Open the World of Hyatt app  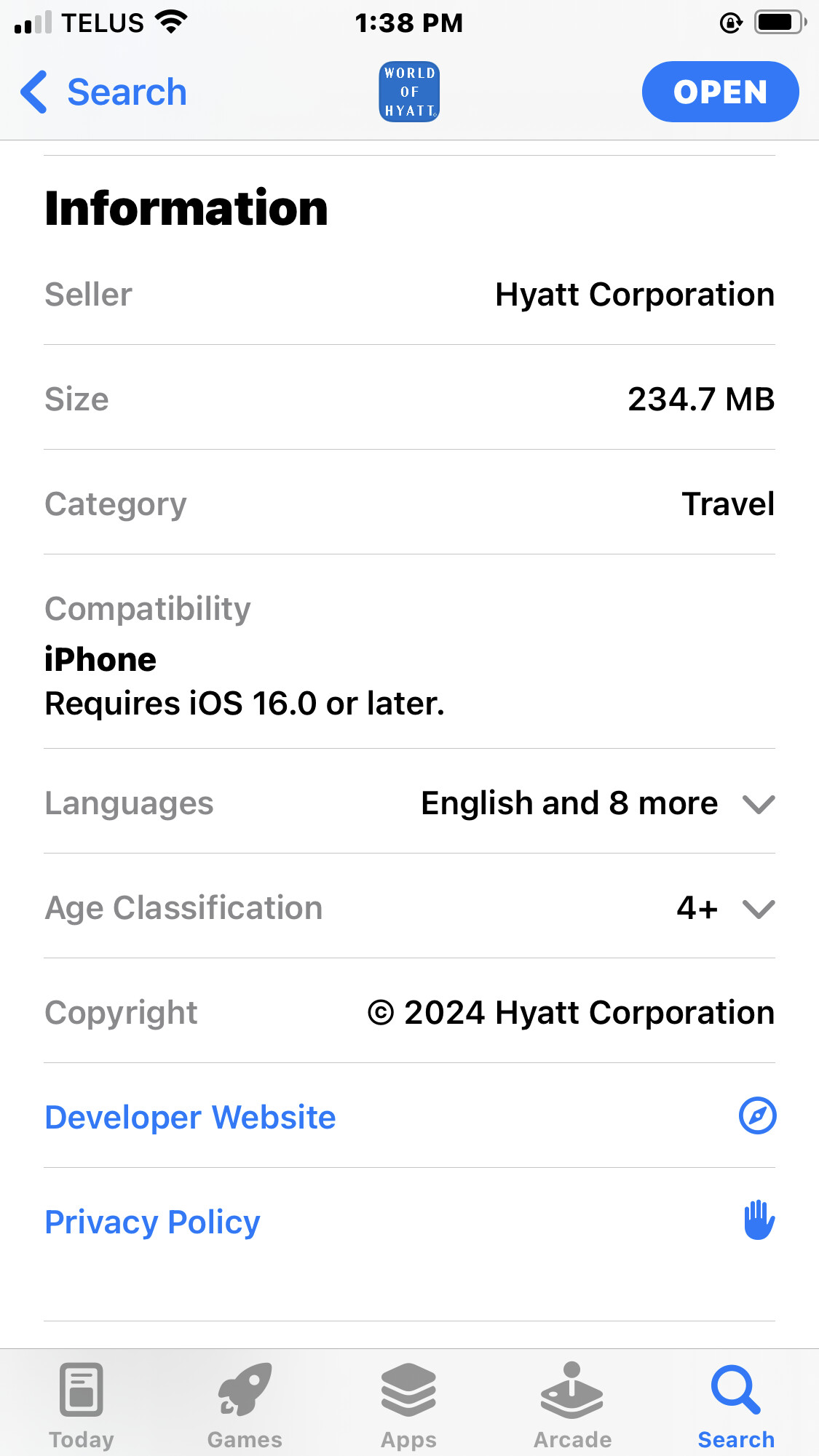click(720, 92)
